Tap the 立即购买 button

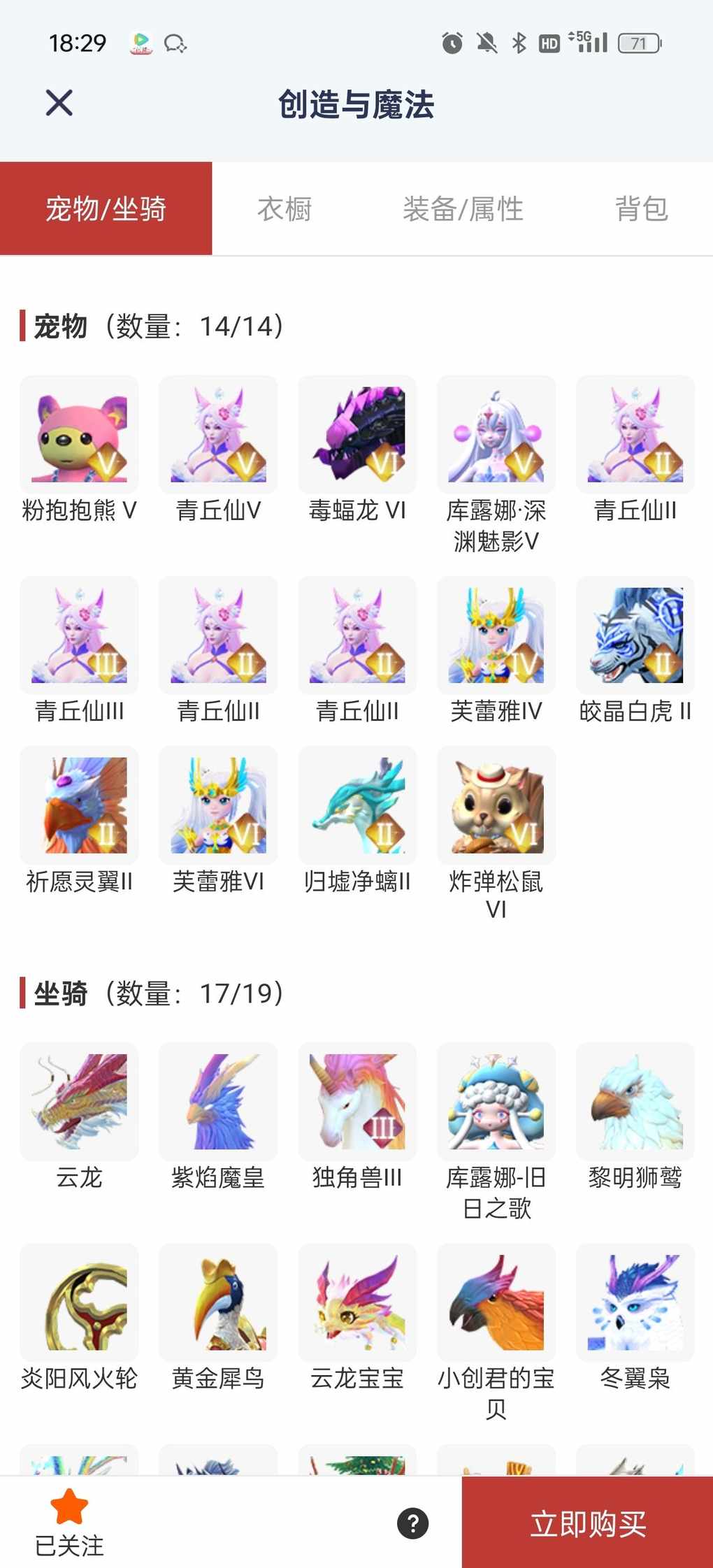(587, 1523)
